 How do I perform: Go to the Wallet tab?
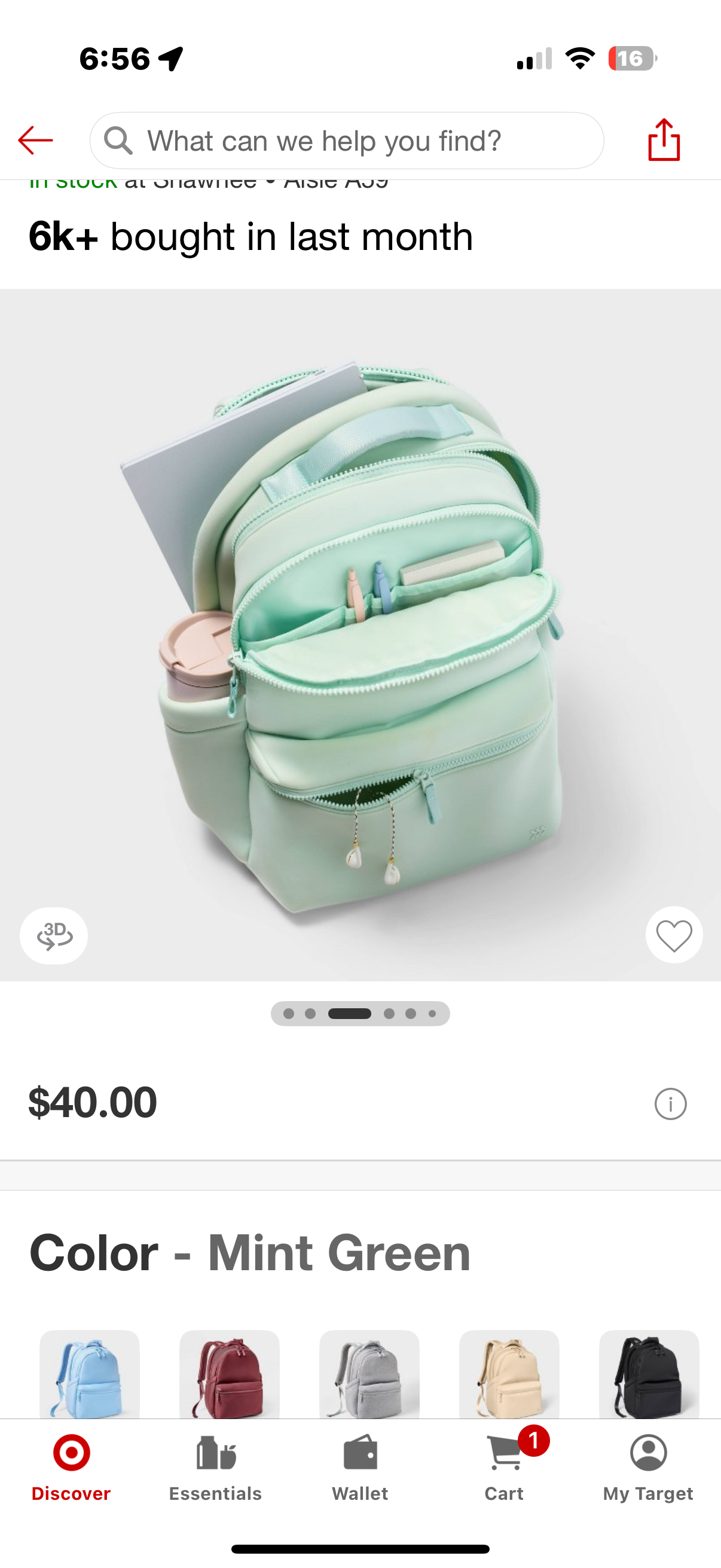click(360, 1468)
